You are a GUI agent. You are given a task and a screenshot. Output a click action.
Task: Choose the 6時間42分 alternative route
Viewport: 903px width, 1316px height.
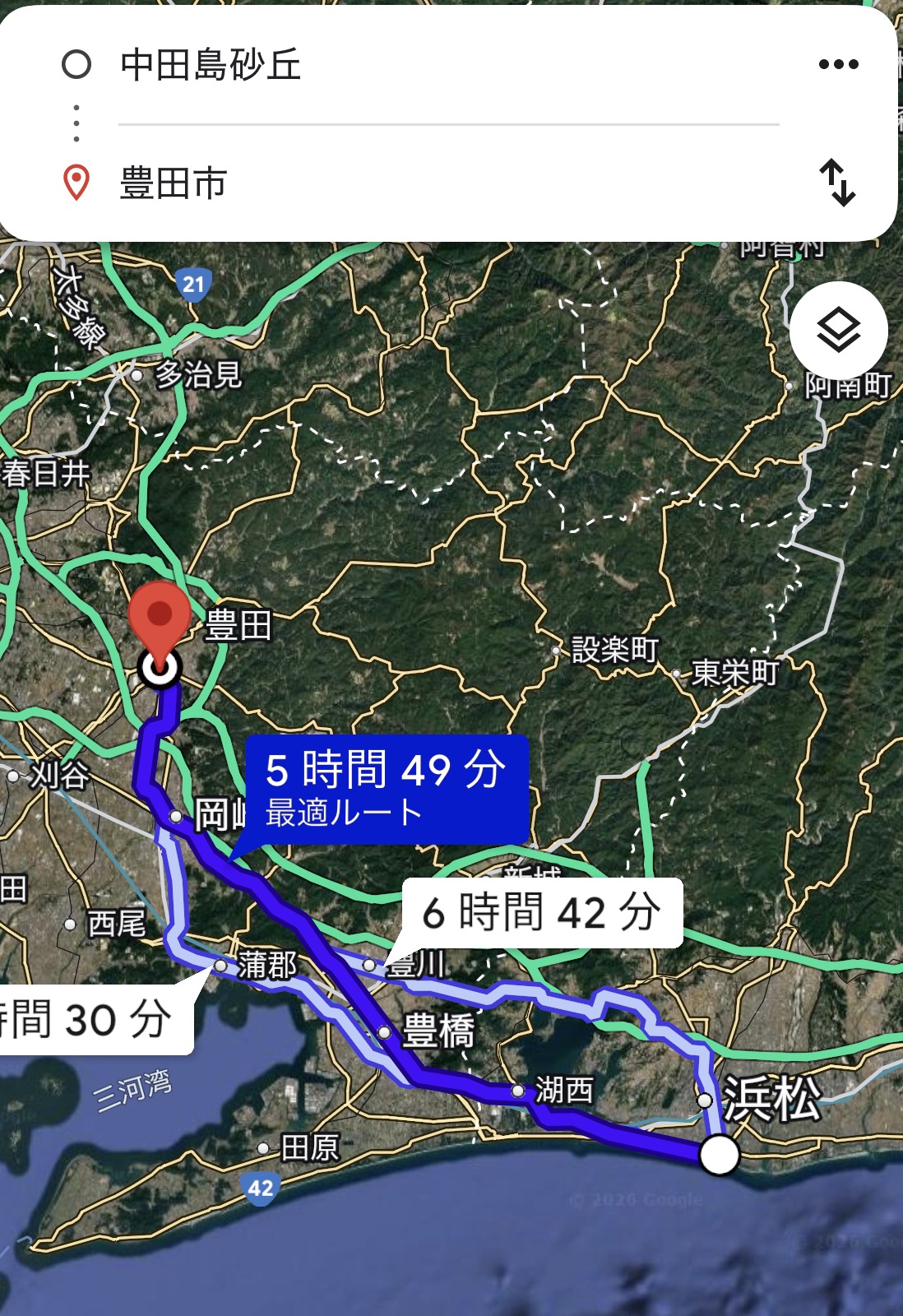coord(542,912)
